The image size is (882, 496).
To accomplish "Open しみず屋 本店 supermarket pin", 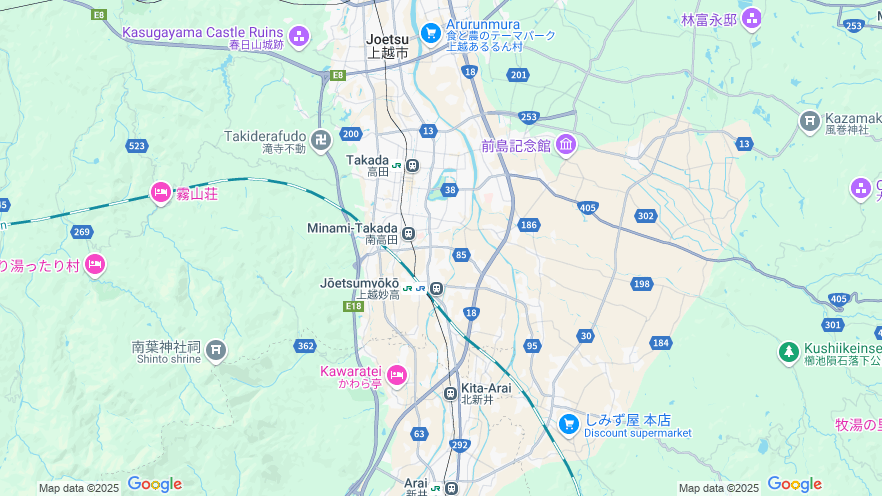I will 569,425.
